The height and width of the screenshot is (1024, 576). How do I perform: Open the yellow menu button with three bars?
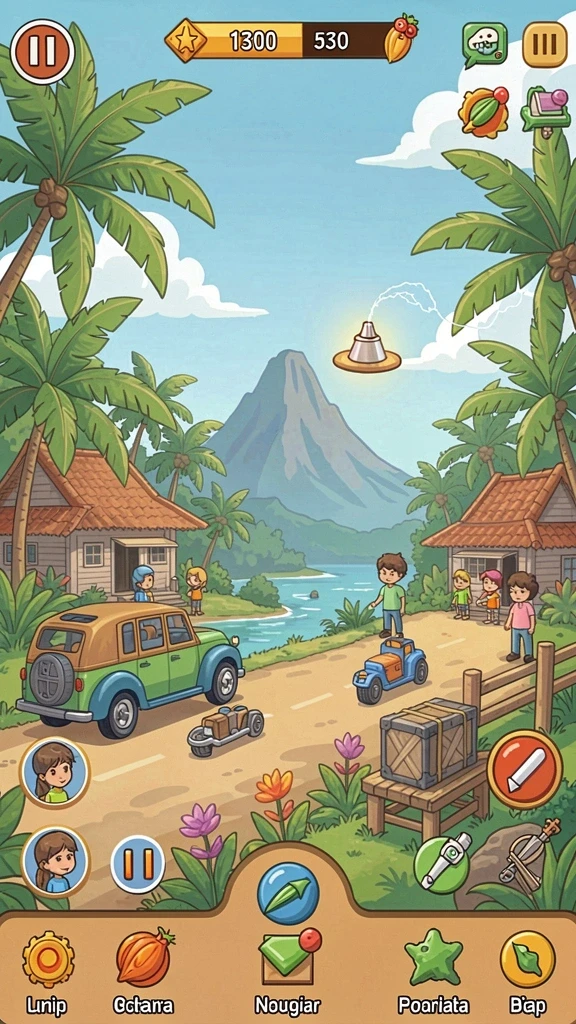pos(545,44)
